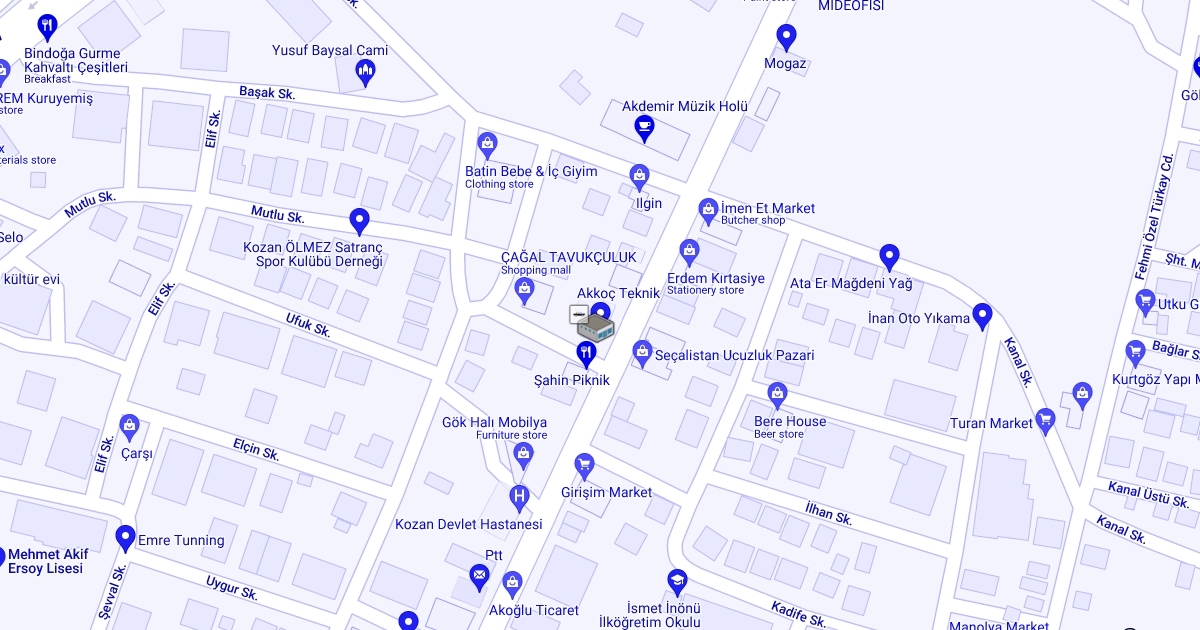Select the İnan Oto Yıkama marker
Viewport: 1200px width, 630px height.
point(982,316)
